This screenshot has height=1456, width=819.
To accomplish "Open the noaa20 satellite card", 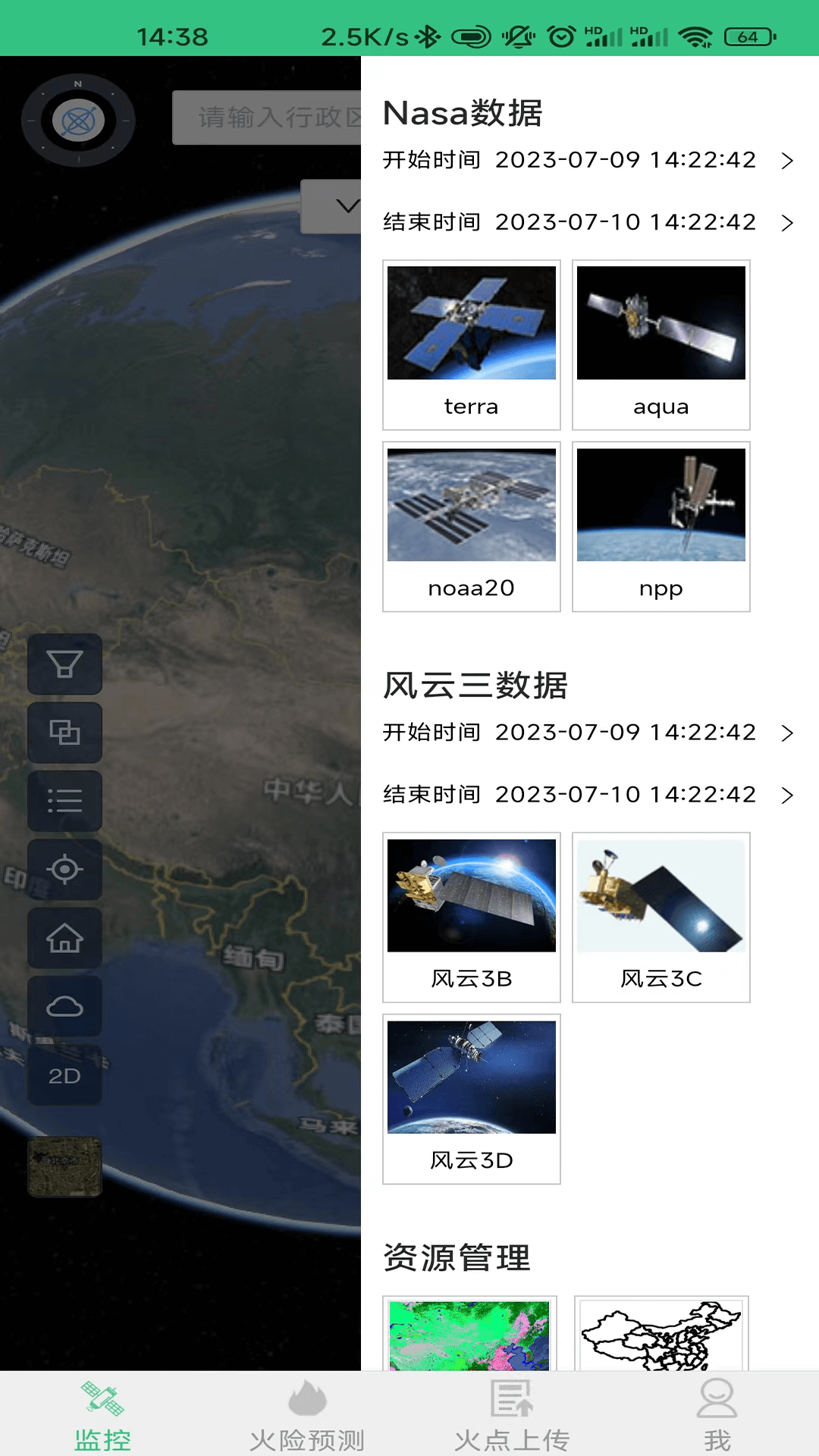I will coord(472,527).
